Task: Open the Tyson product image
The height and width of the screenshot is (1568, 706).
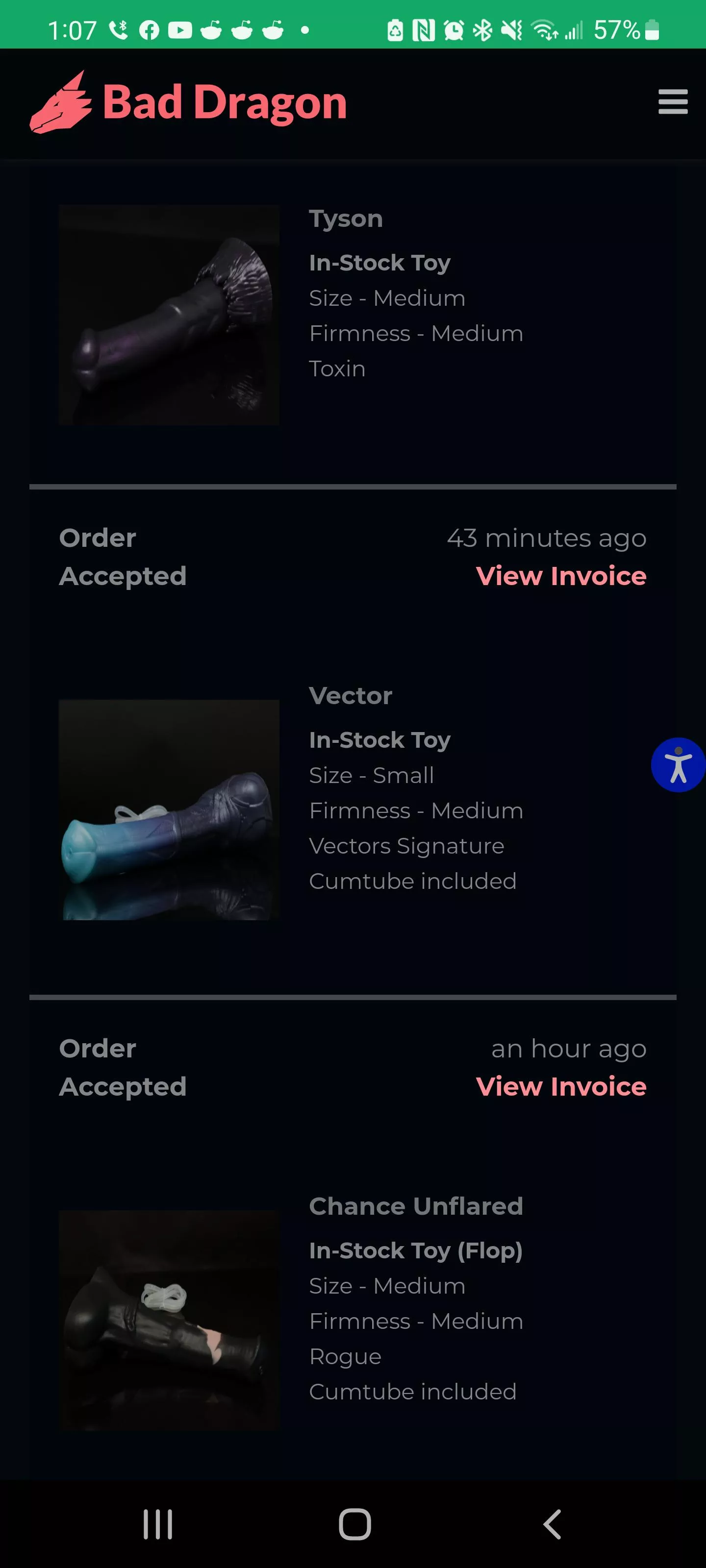Action: 169,315
